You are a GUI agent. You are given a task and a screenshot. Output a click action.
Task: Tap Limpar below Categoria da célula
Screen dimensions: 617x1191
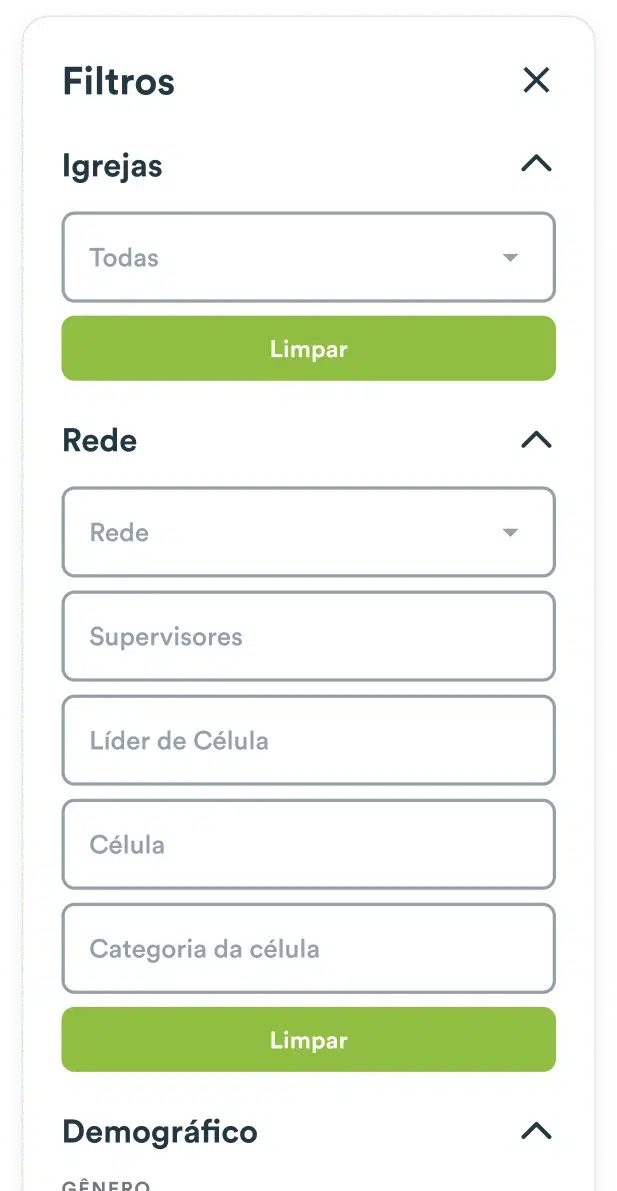(x=308, y=1040)
